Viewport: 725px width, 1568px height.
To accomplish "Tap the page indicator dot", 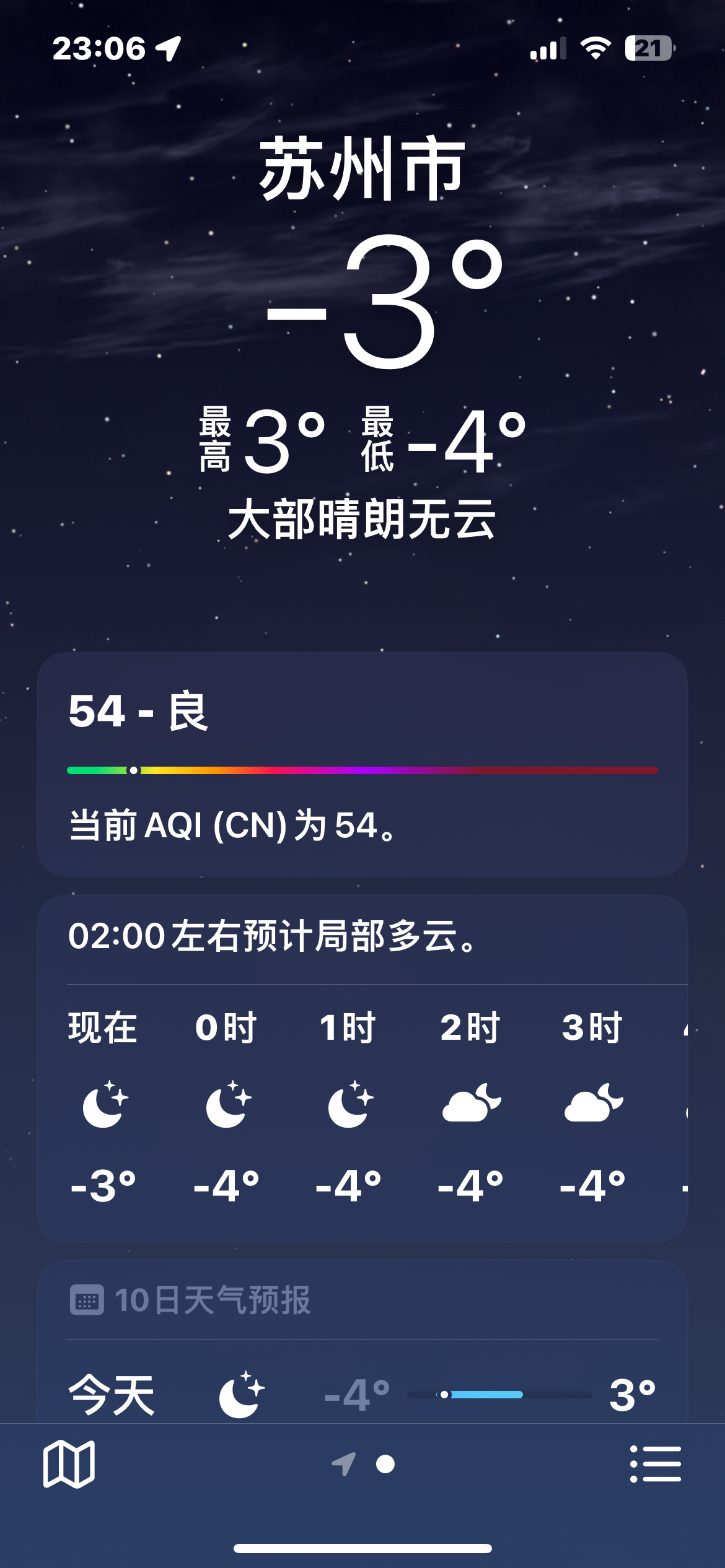I will coord(385,1464).
